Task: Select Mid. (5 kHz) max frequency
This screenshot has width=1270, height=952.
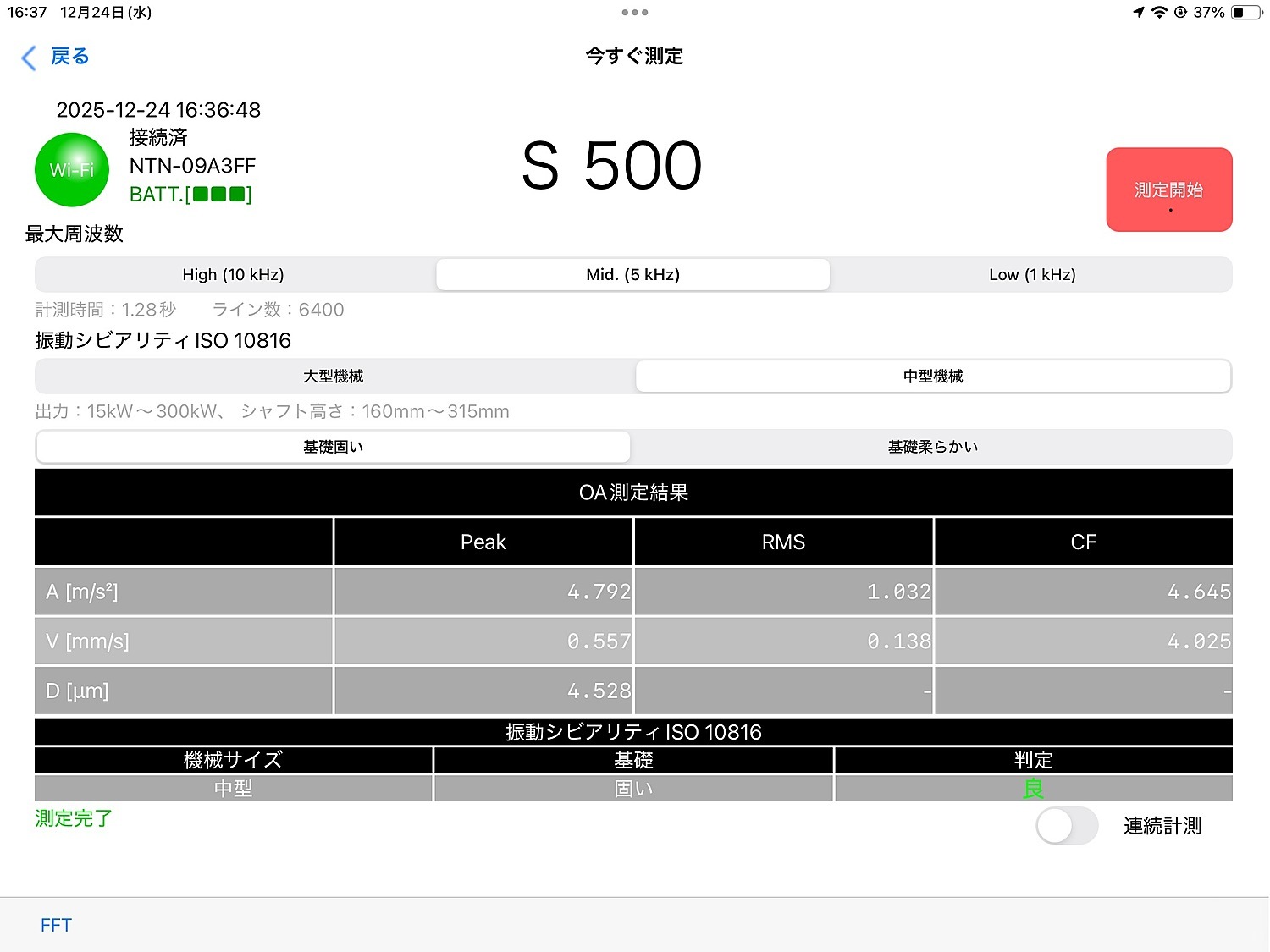Action: click(632, 274)
